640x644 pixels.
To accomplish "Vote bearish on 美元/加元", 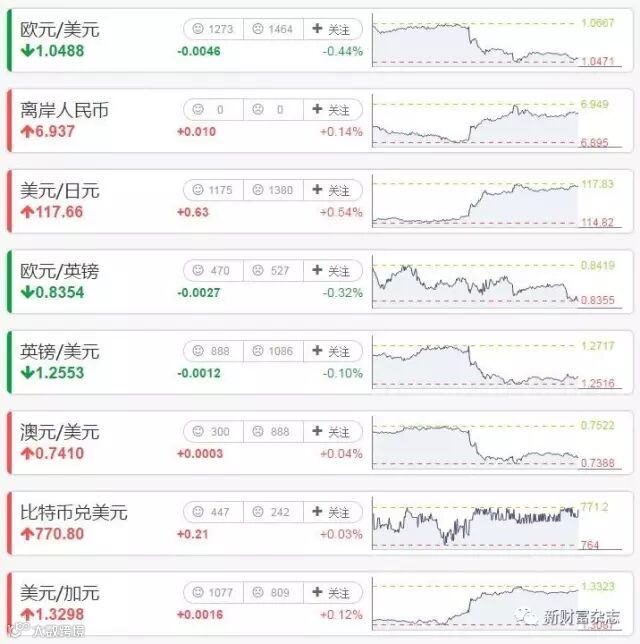I will pyautogui.click(x=273, y=593).
